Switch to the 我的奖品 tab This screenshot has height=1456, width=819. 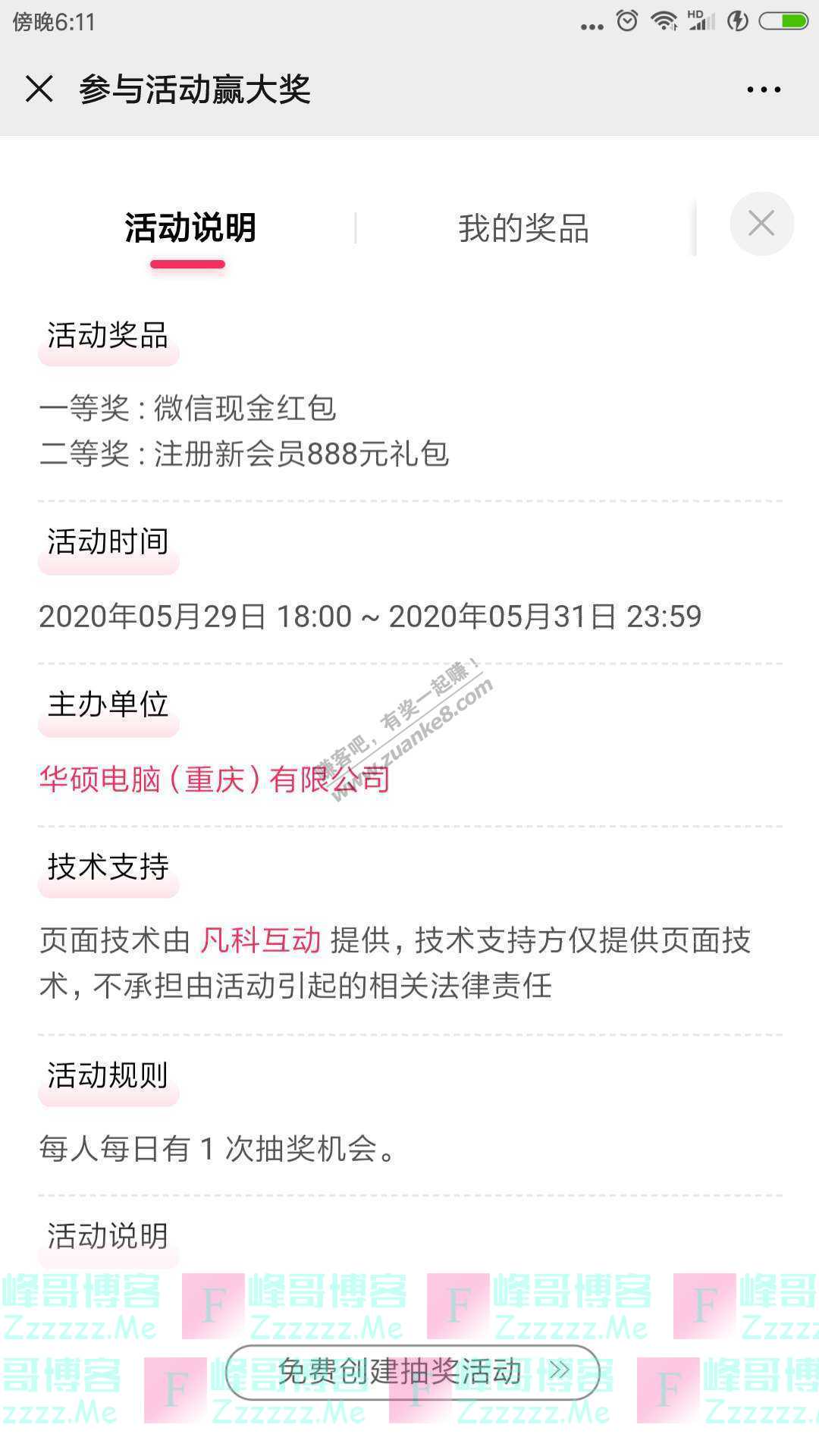[523, 228]
